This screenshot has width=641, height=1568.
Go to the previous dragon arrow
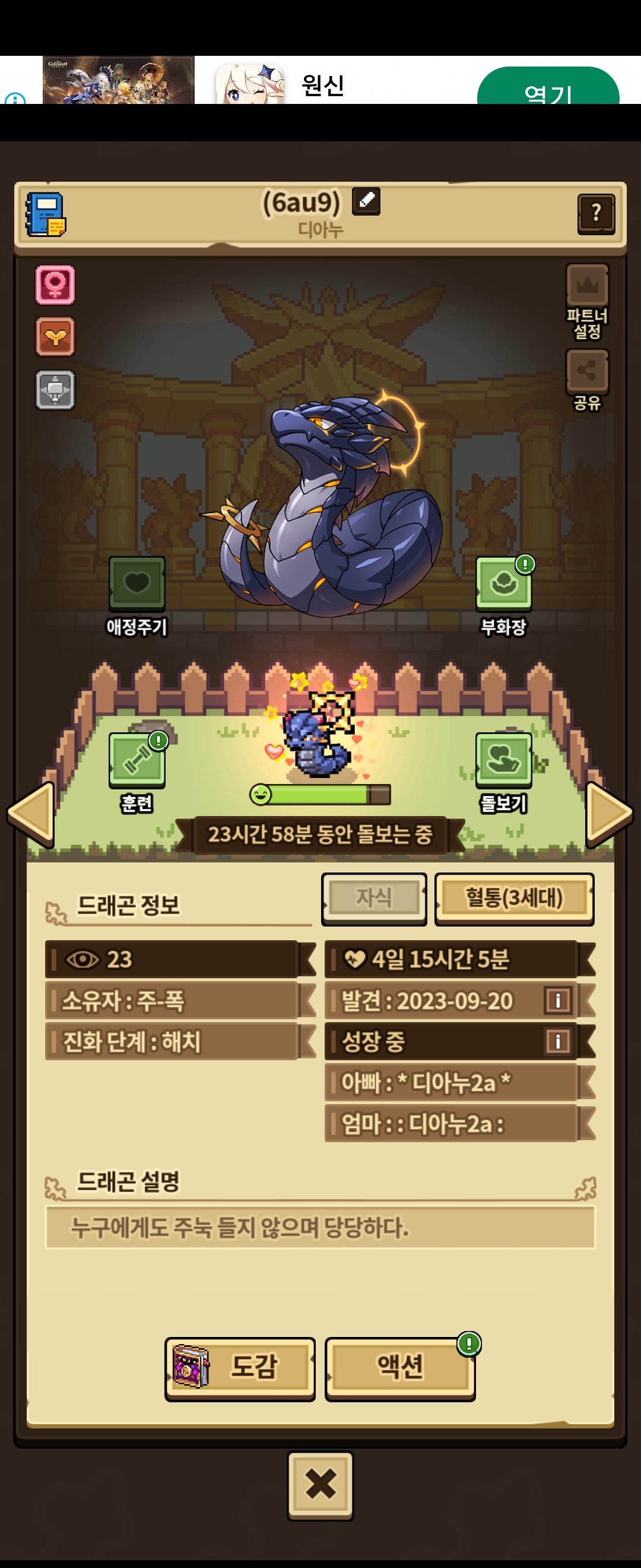click(31, 814)
